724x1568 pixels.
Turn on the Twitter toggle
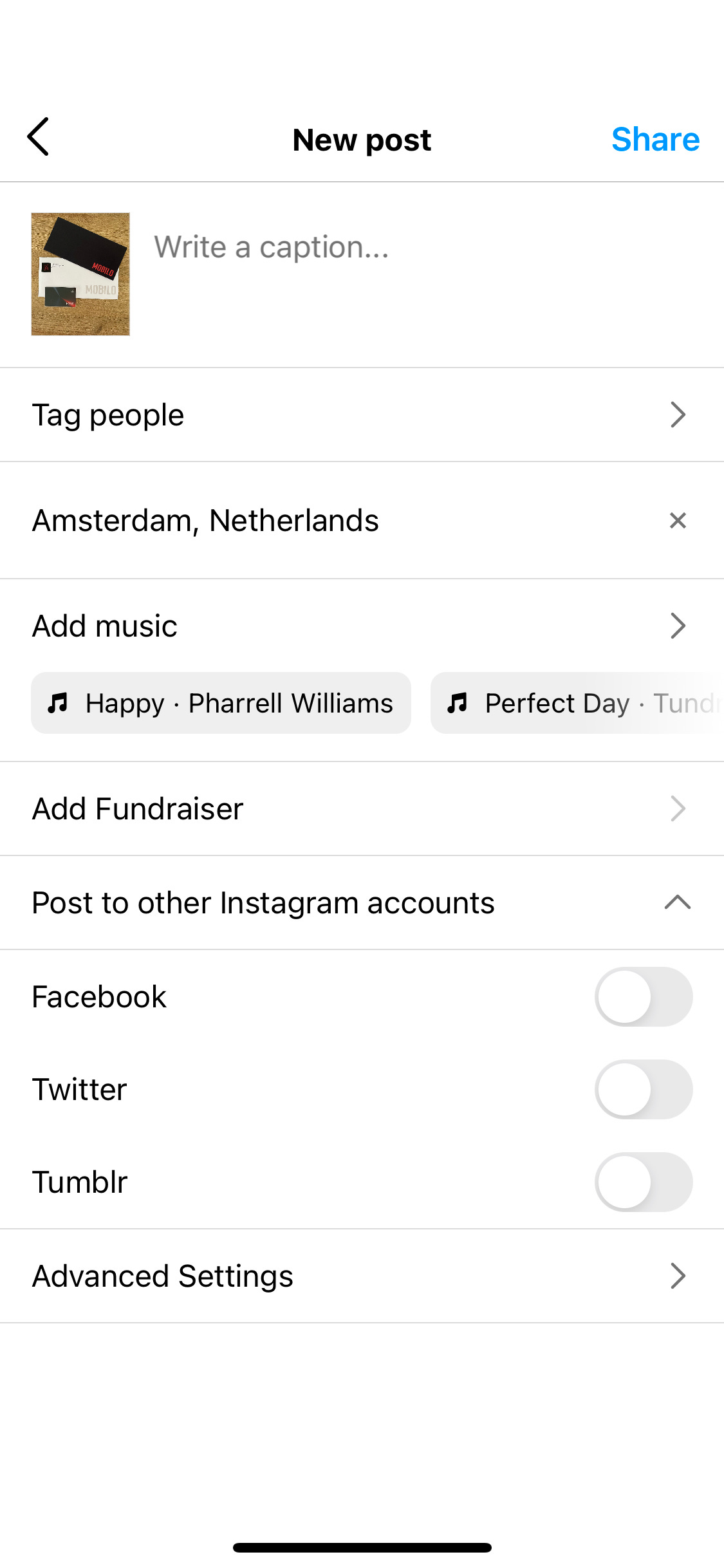click(644, 1090)
